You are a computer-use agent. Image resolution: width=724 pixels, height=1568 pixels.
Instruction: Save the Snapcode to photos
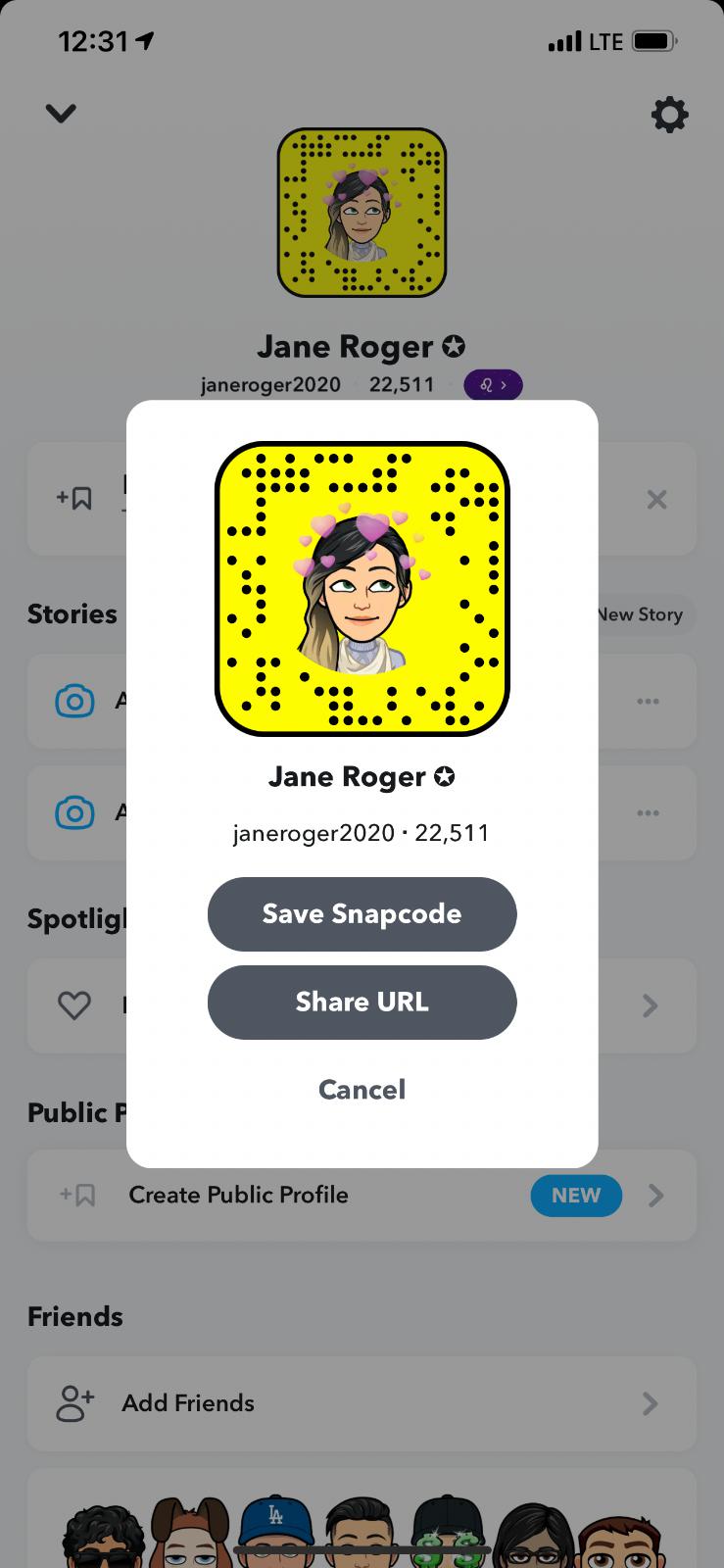click(362, 913)
